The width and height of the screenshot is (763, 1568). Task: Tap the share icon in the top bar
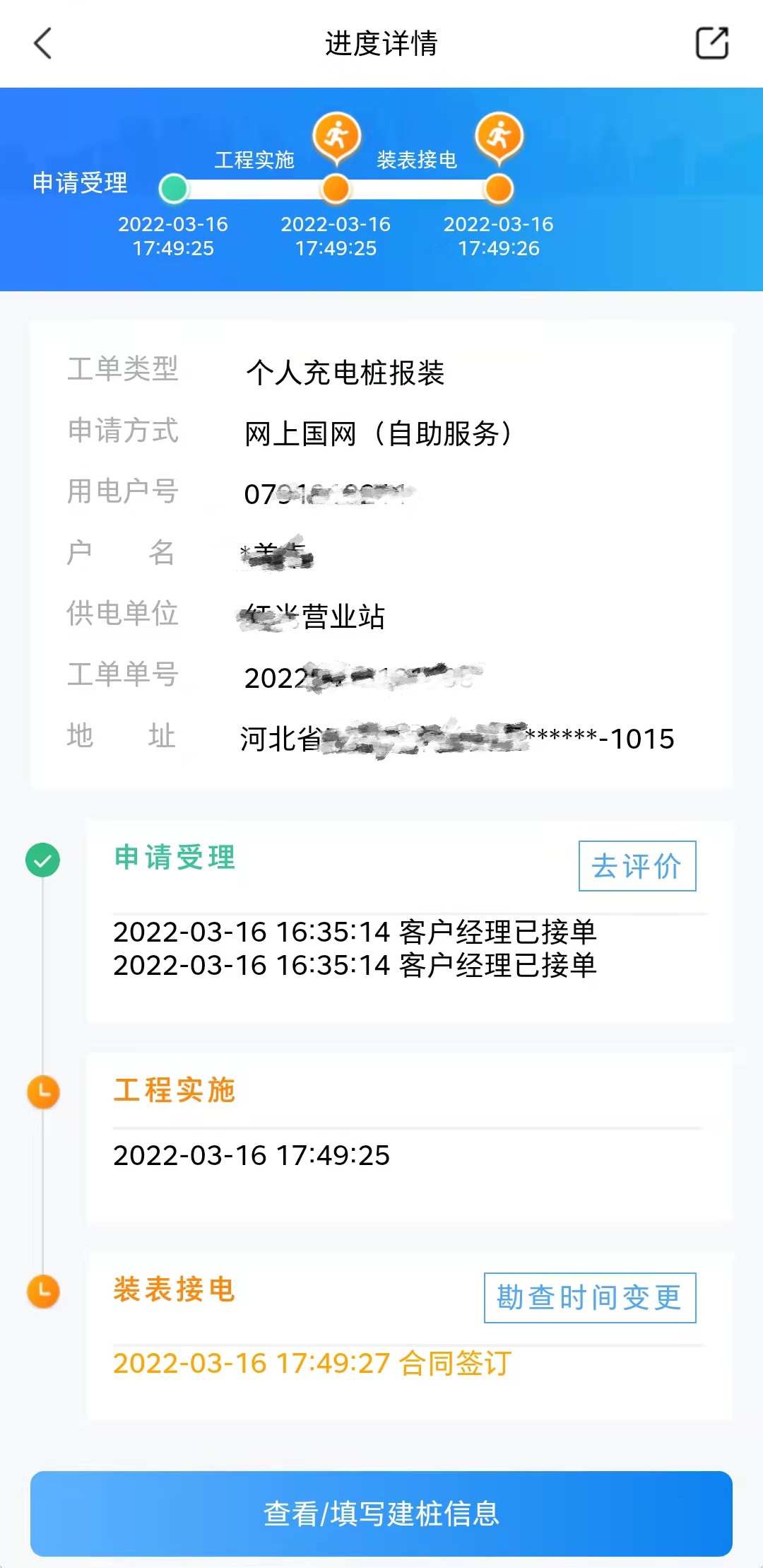click(x=711, y=43)
